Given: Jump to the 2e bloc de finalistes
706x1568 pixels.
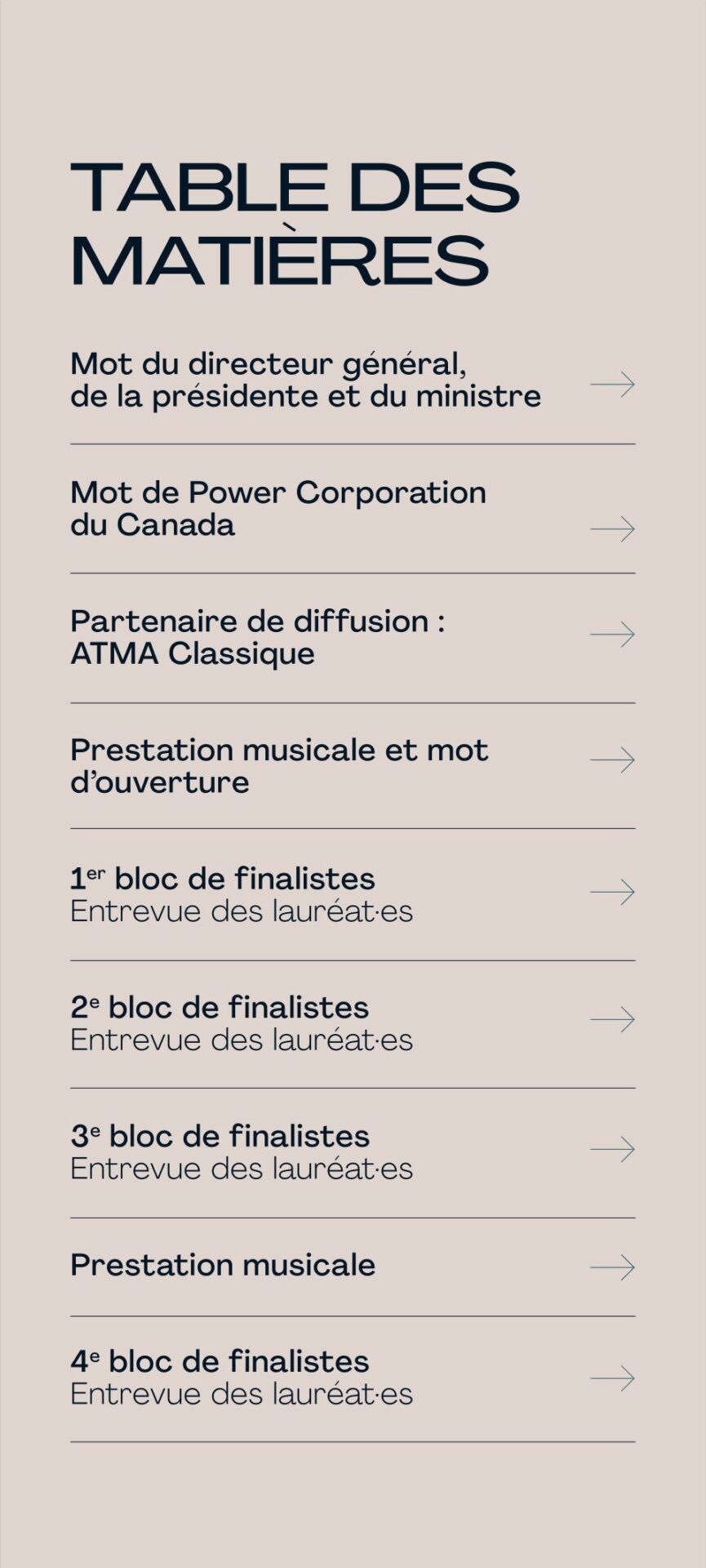Looking at the screenshot, I should pos(242,1022).
